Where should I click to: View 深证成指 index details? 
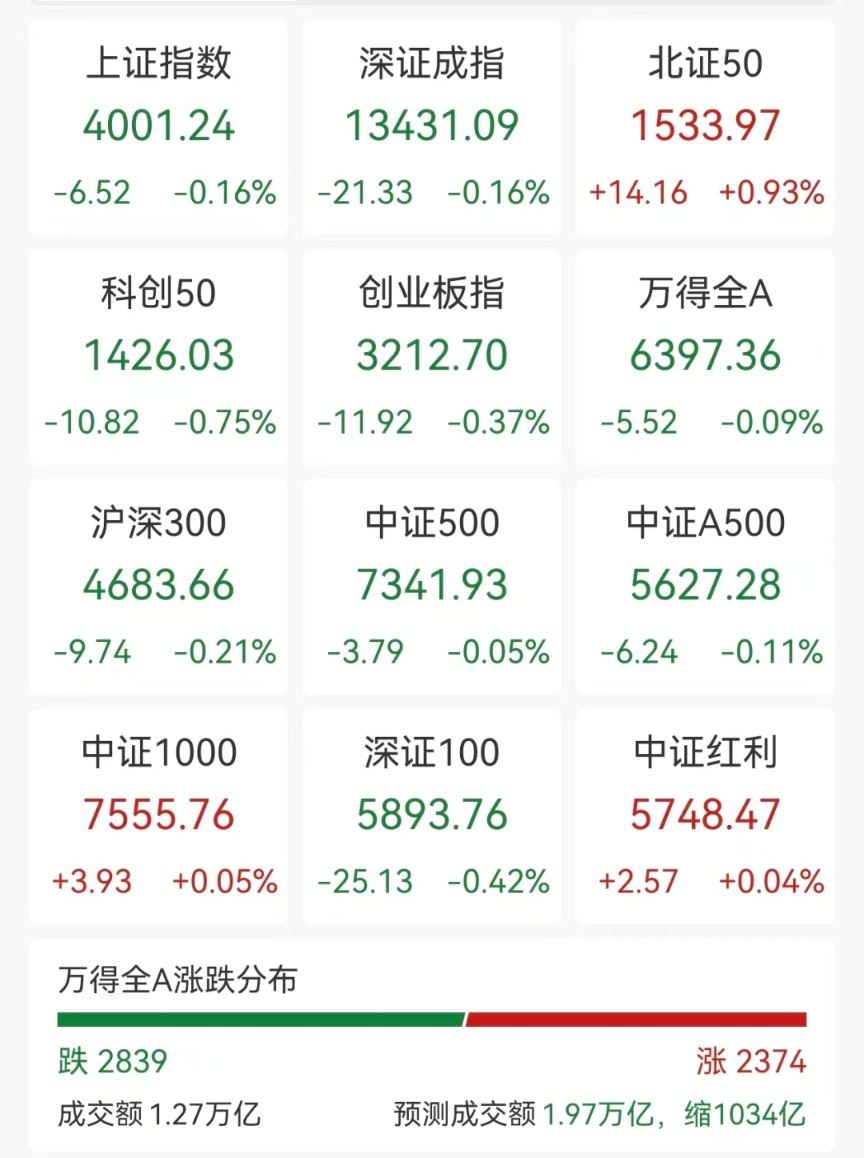pyautogui.click(x=432, y=127)
